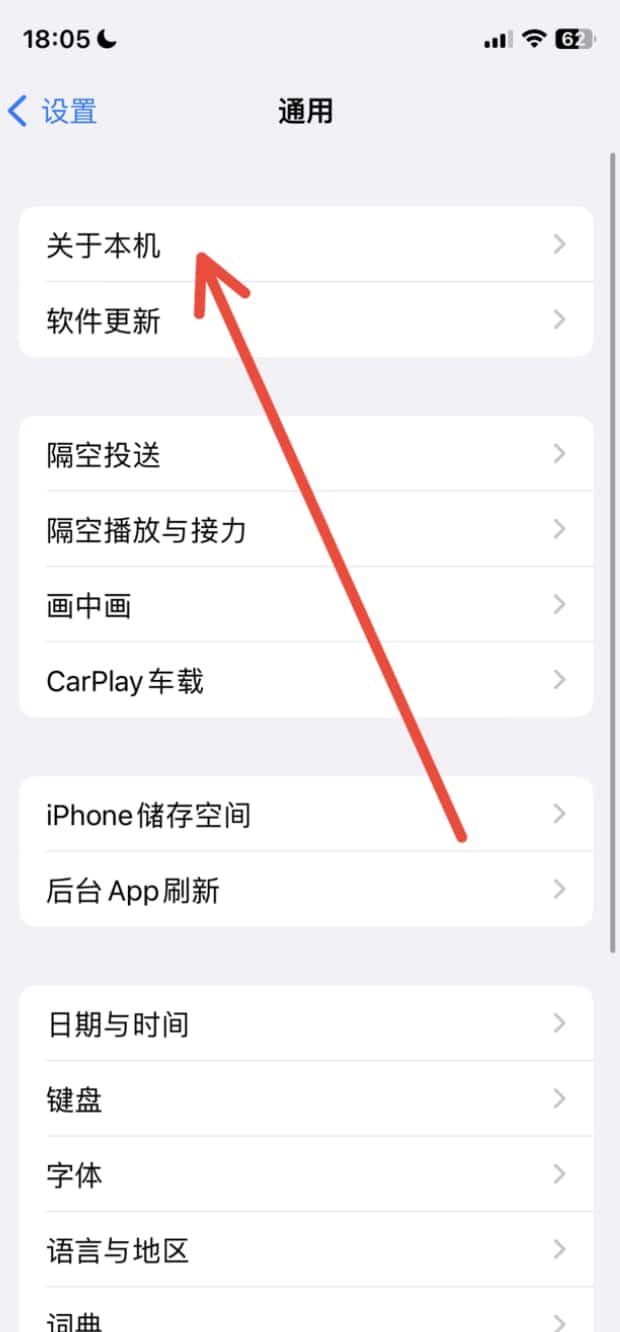Go back to 设置
Image resolution: width=620 pixels, height=1332 pixels.
[54, 111]
